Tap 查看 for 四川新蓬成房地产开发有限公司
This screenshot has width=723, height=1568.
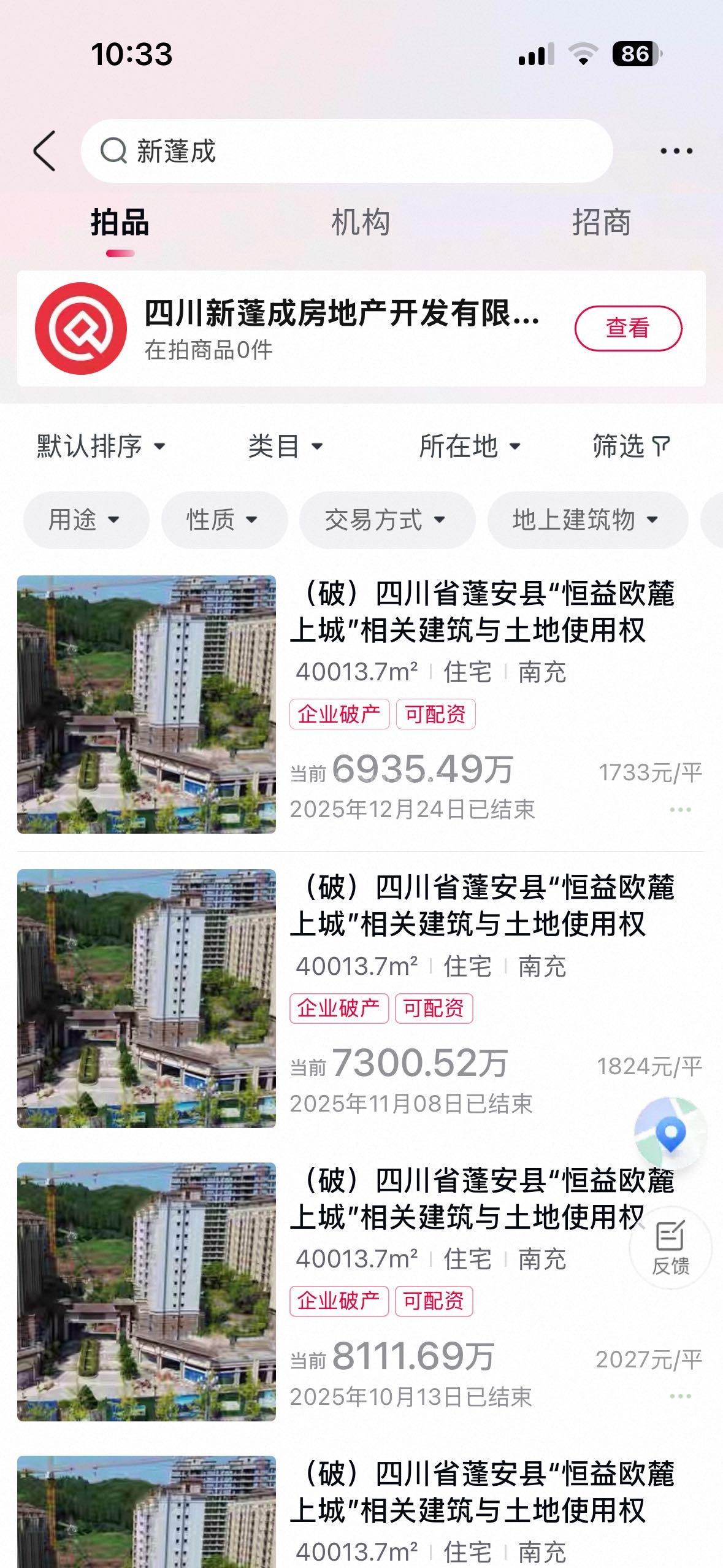627,328
